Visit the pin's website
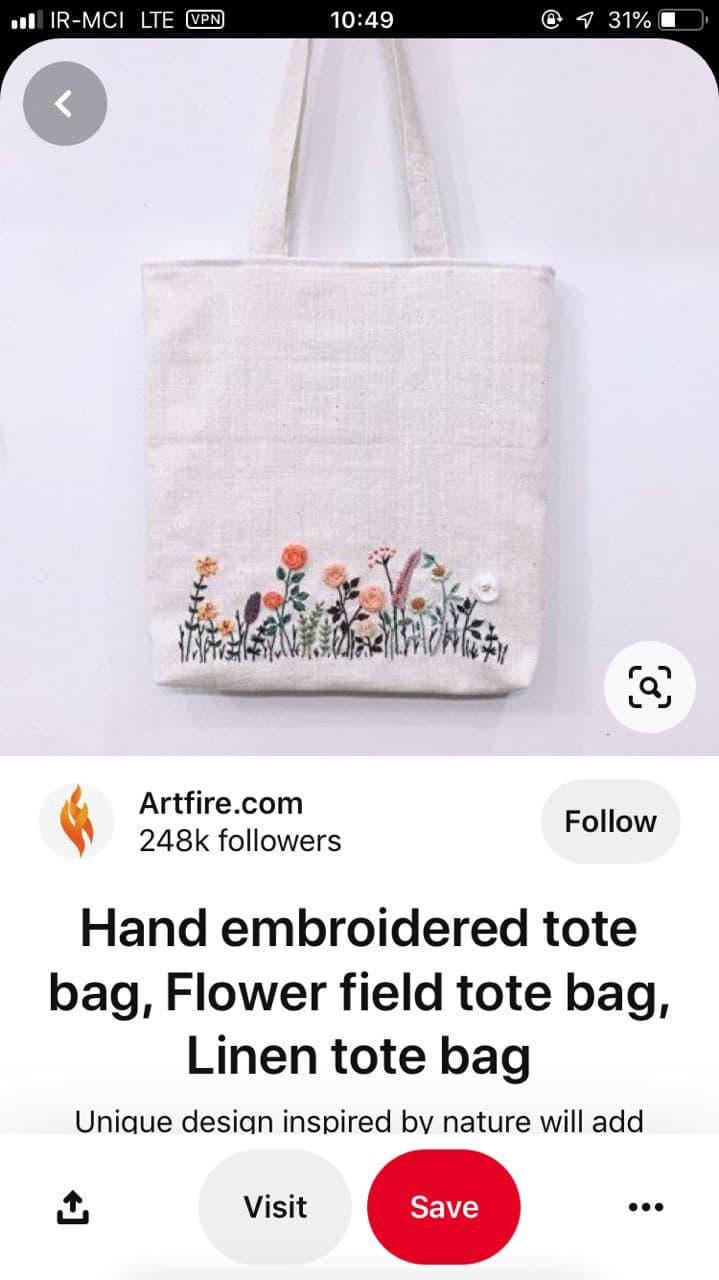719x1280 pixels. pos(275,1207)
